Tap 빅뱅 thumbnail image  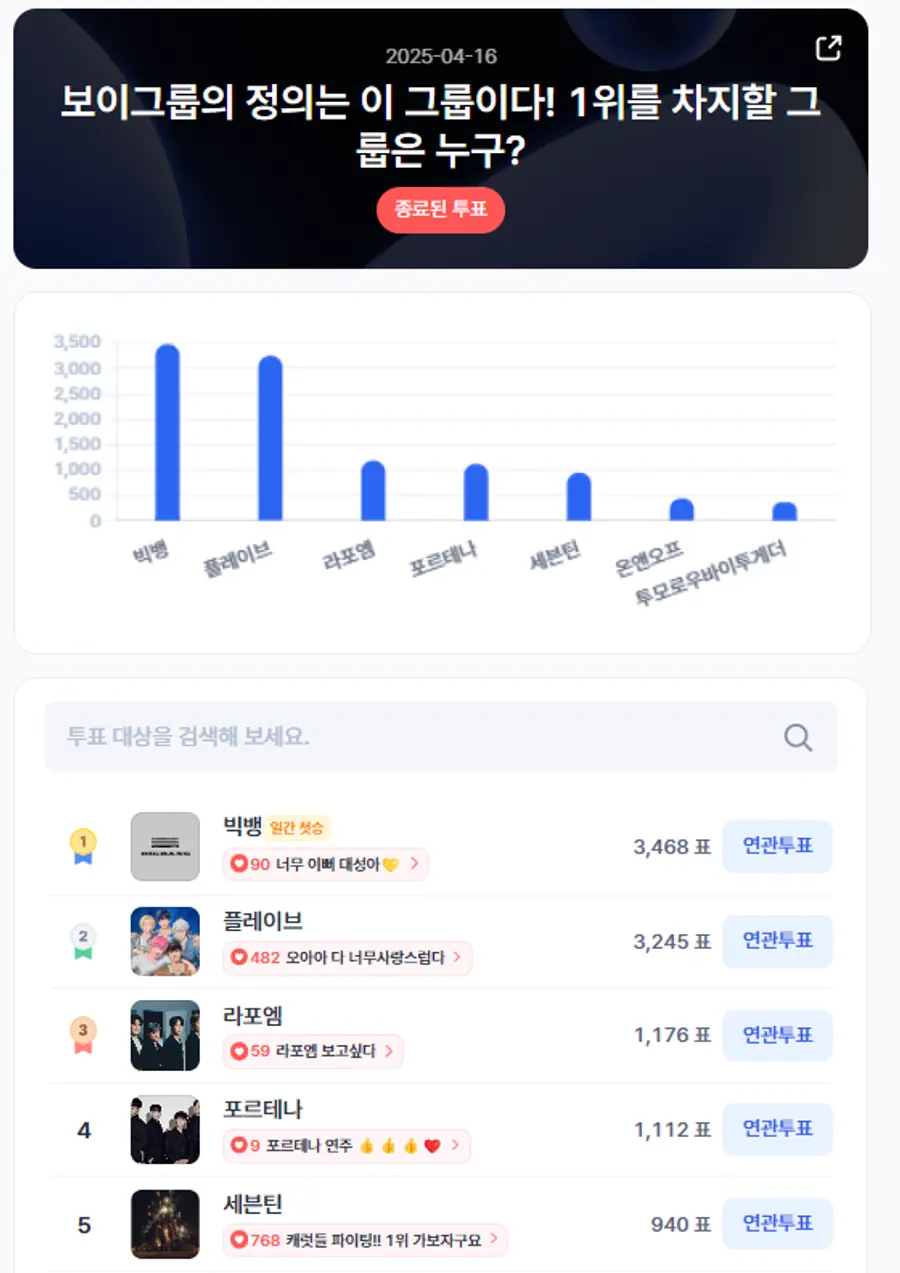click(165, 847)
